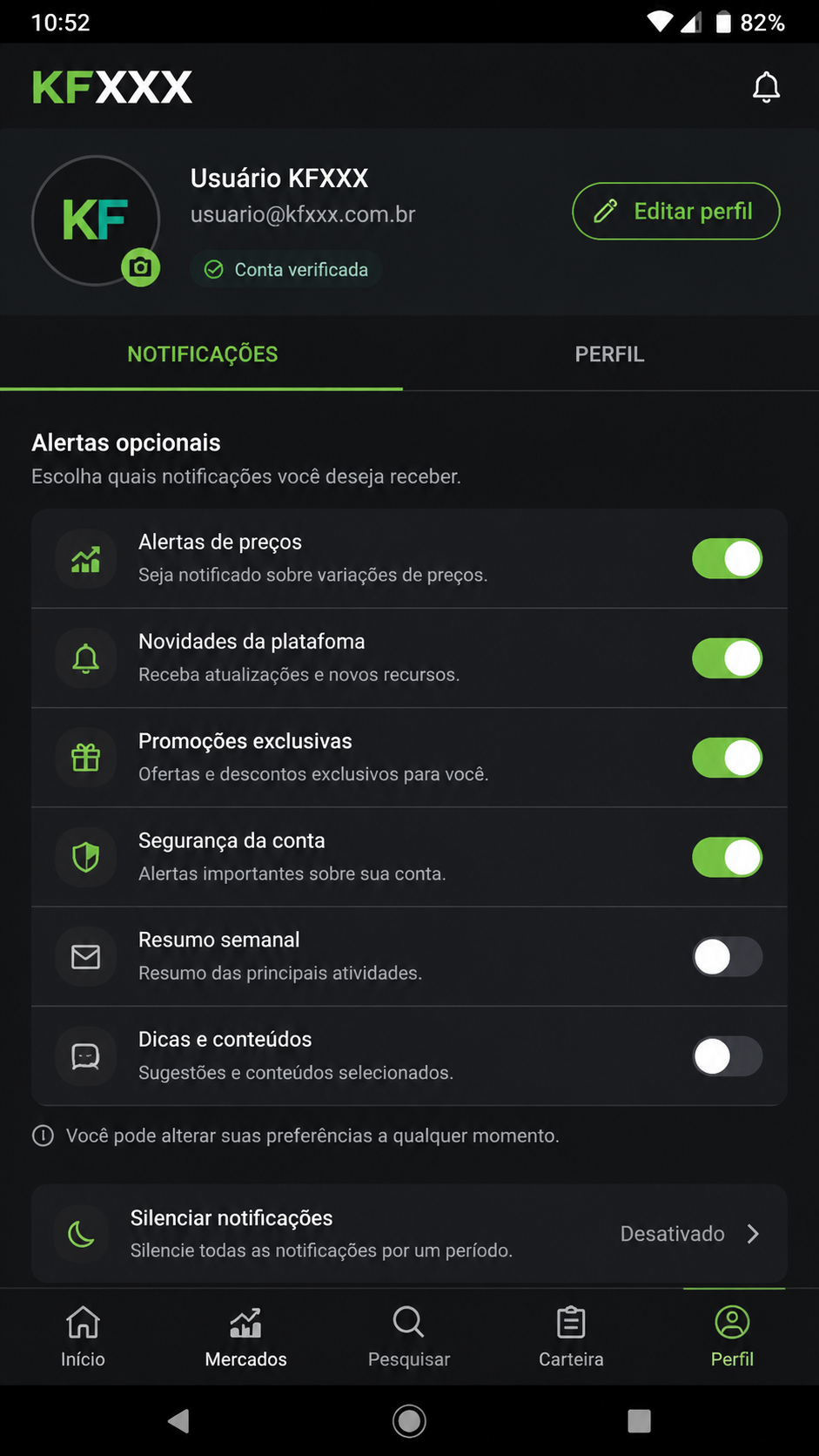
Task: Switch to the PERFIL tab
Action: coord(609,354)
